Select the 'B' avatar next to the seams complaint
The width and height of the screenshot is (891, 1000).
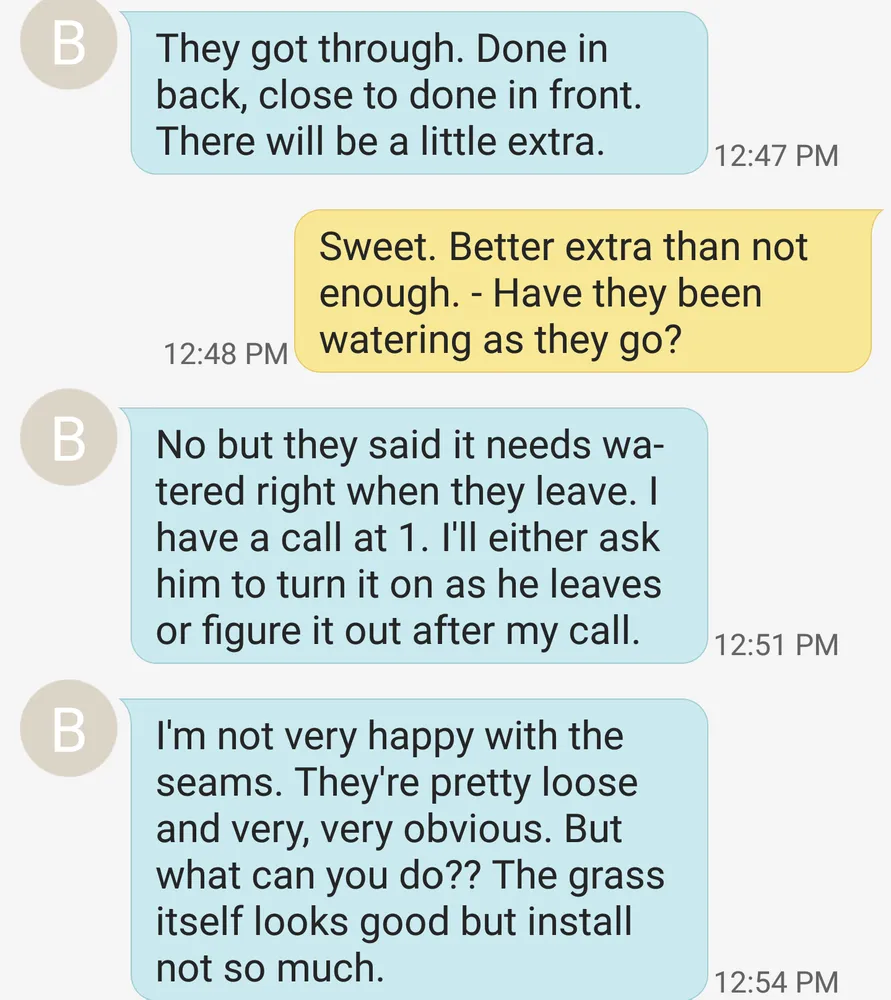point(68,729)
